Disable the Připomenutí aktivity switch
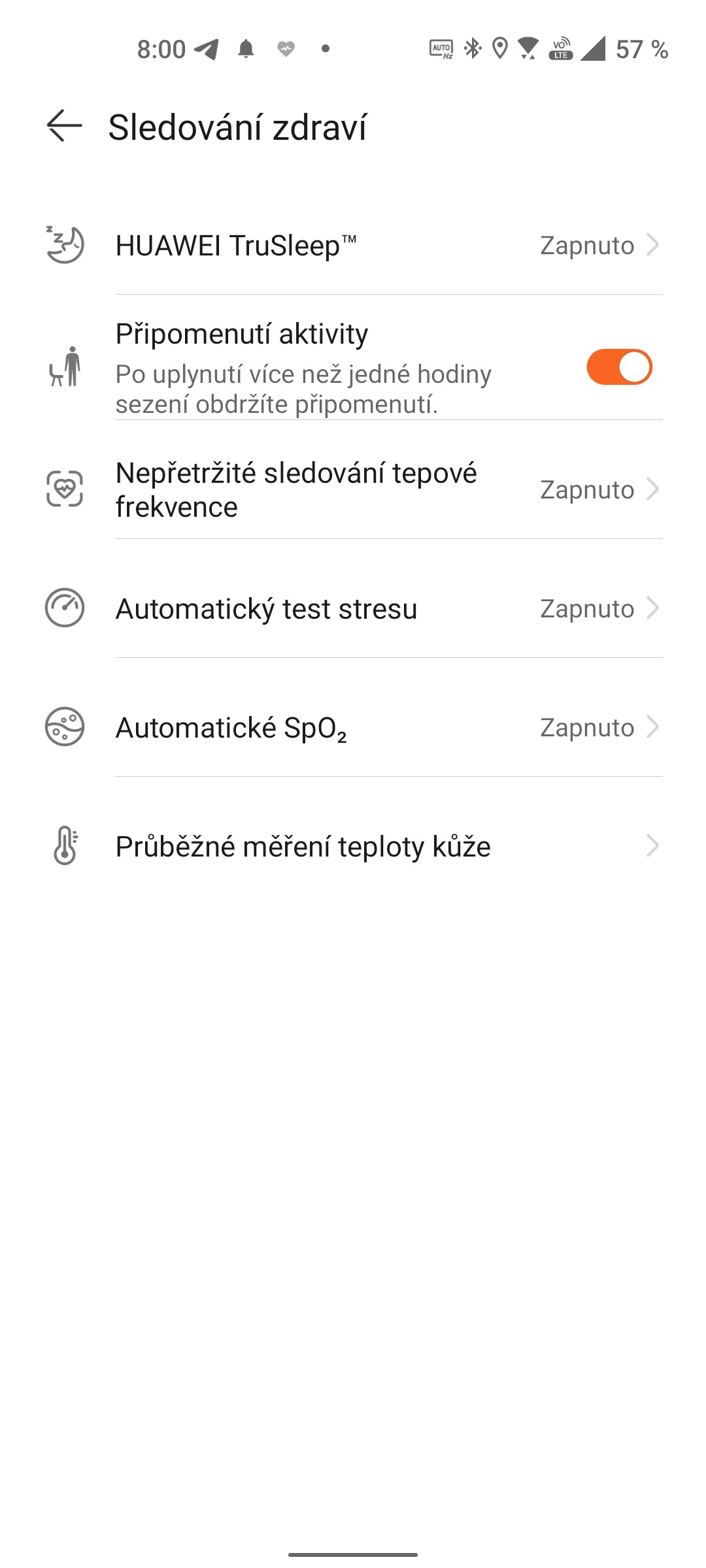 (x=619, y=367)
